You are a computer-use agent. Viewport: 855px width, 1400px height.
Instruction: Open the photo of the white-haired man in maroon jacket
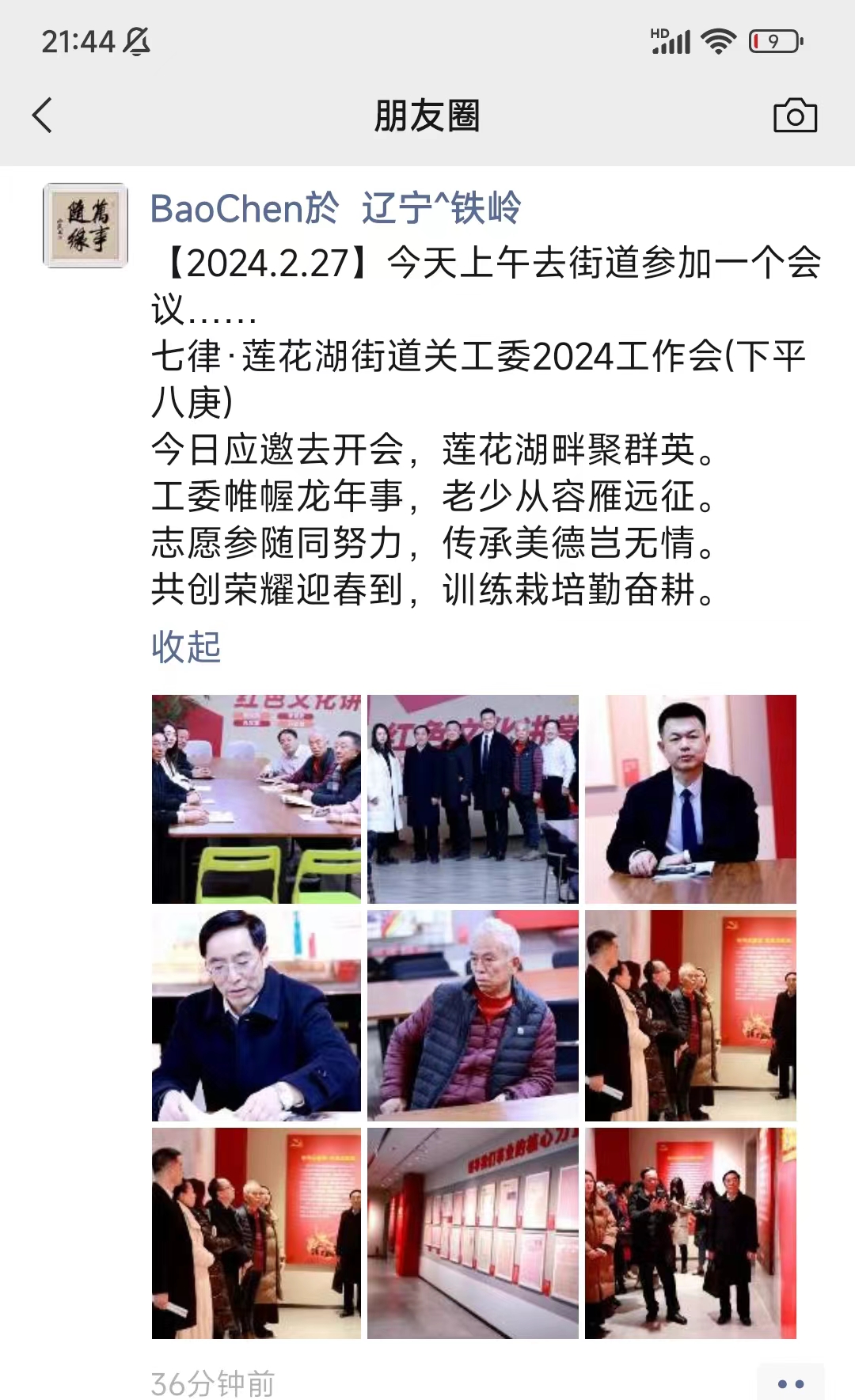tap(473, 1015)
